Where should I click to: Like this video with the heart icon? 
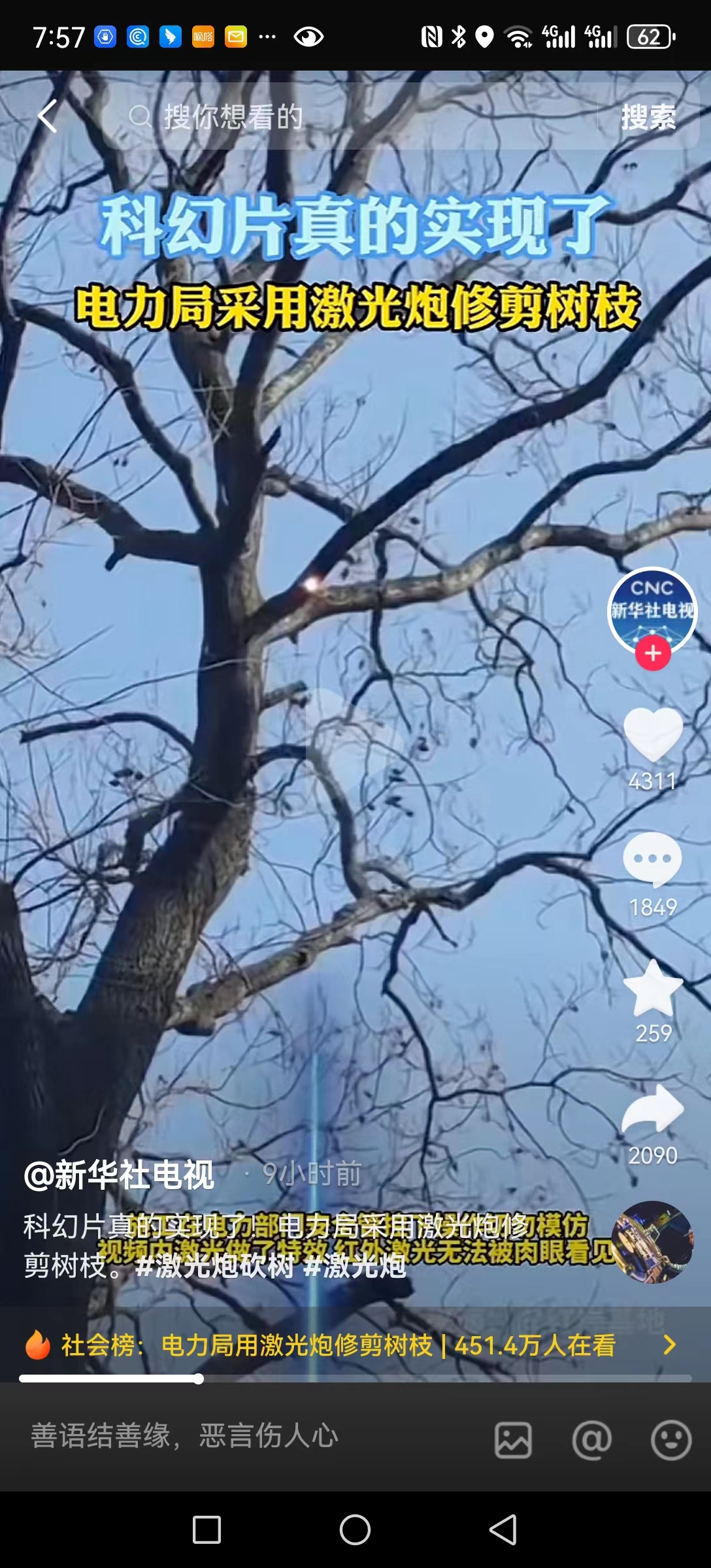(x=653, y=735)
